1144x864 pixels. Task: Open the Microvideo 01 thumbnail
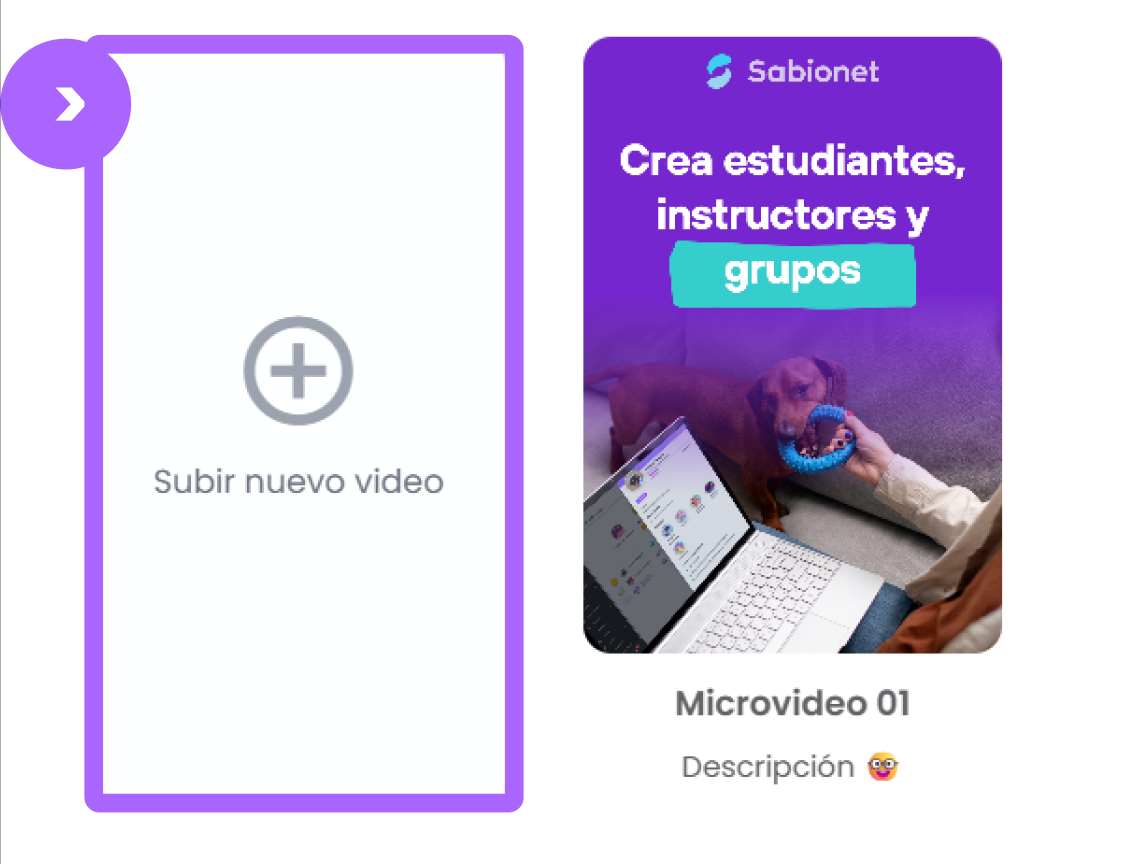pyautogui.click(x=792, y=345)
